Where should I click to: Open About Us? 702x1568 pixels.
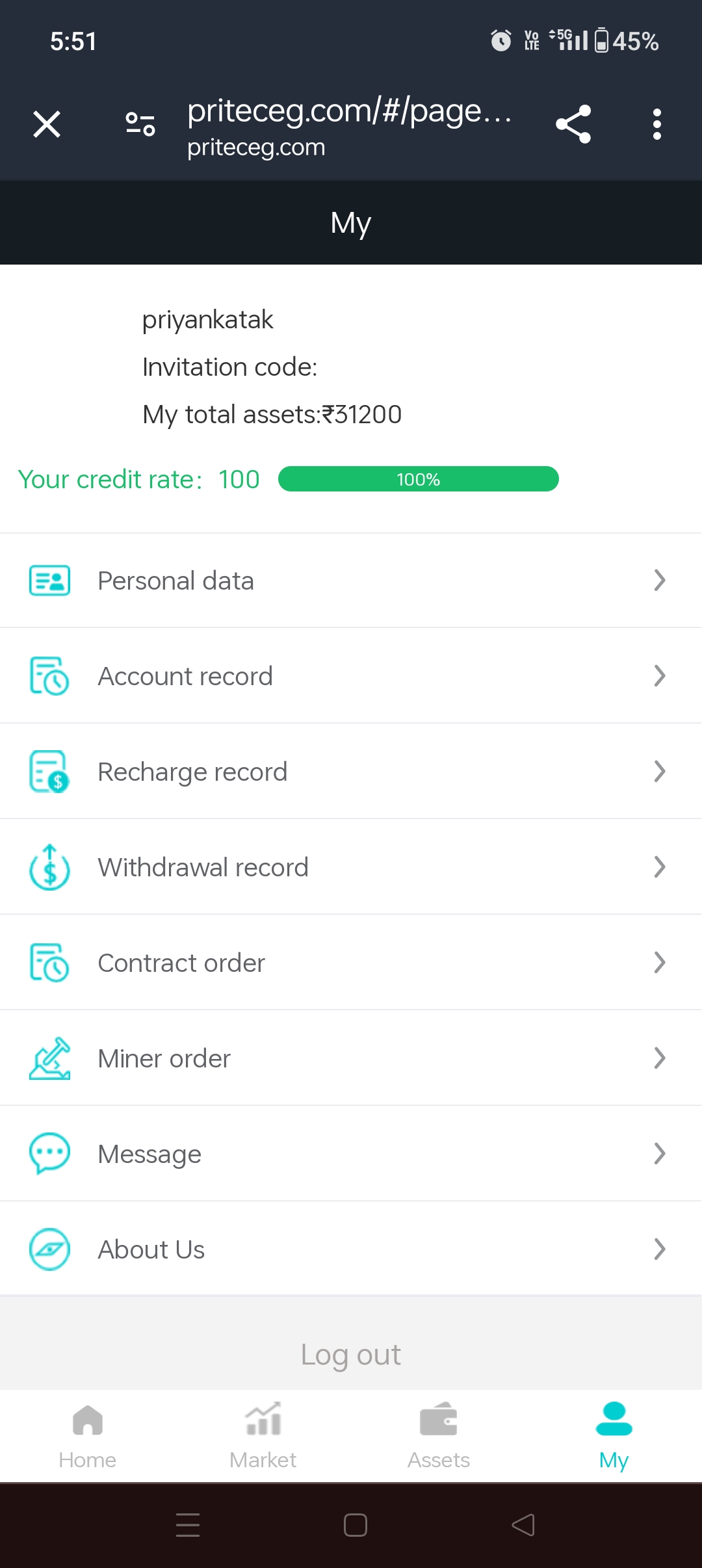pyautogui.click(x=351, y=1249)
